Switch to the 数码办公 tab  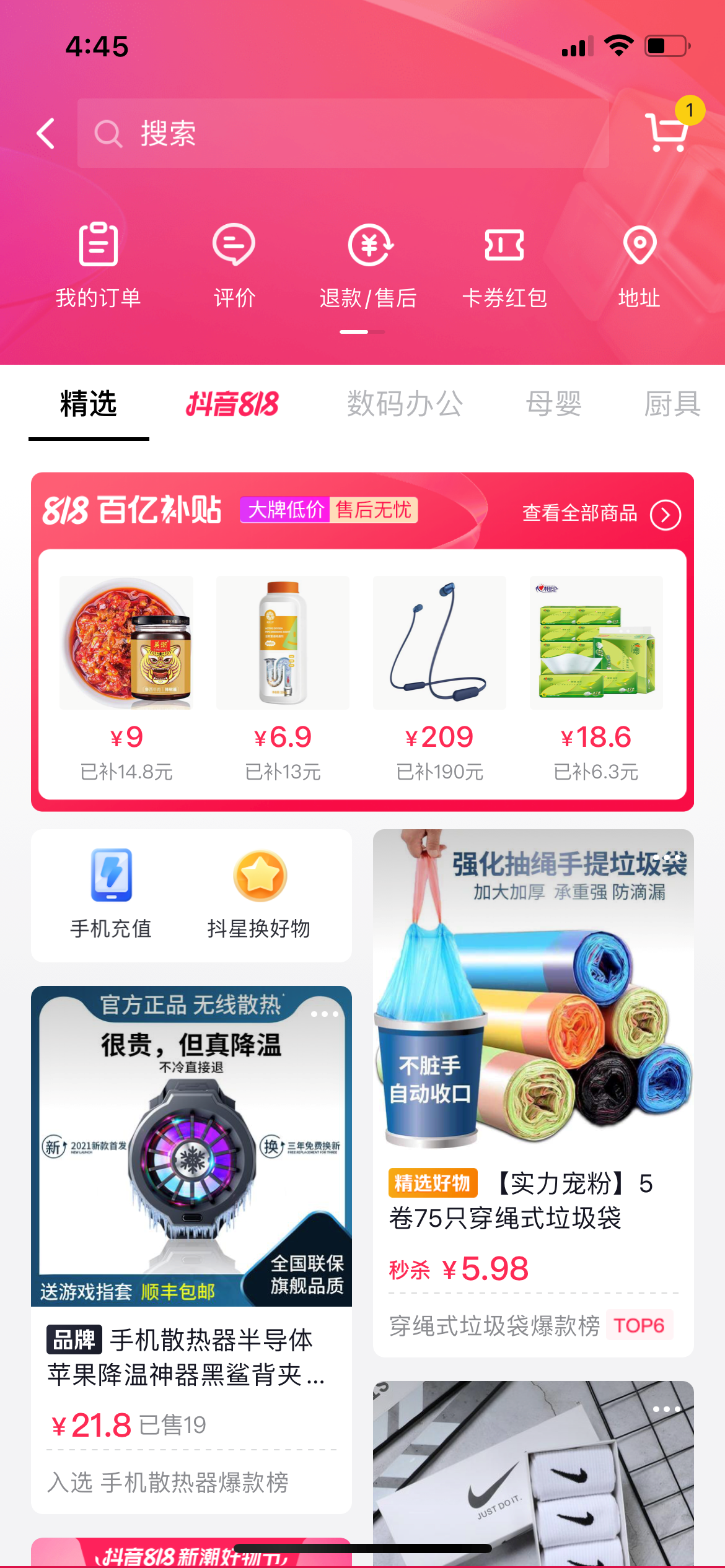(x=405, y=404)
